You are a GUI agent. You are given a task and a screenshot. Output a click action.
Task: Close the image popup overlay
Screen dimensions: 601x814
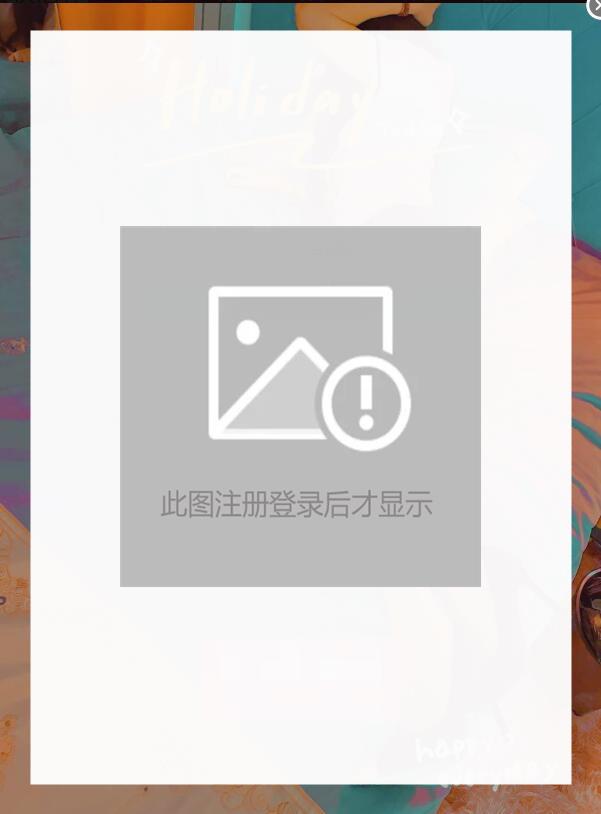point(595,7)
